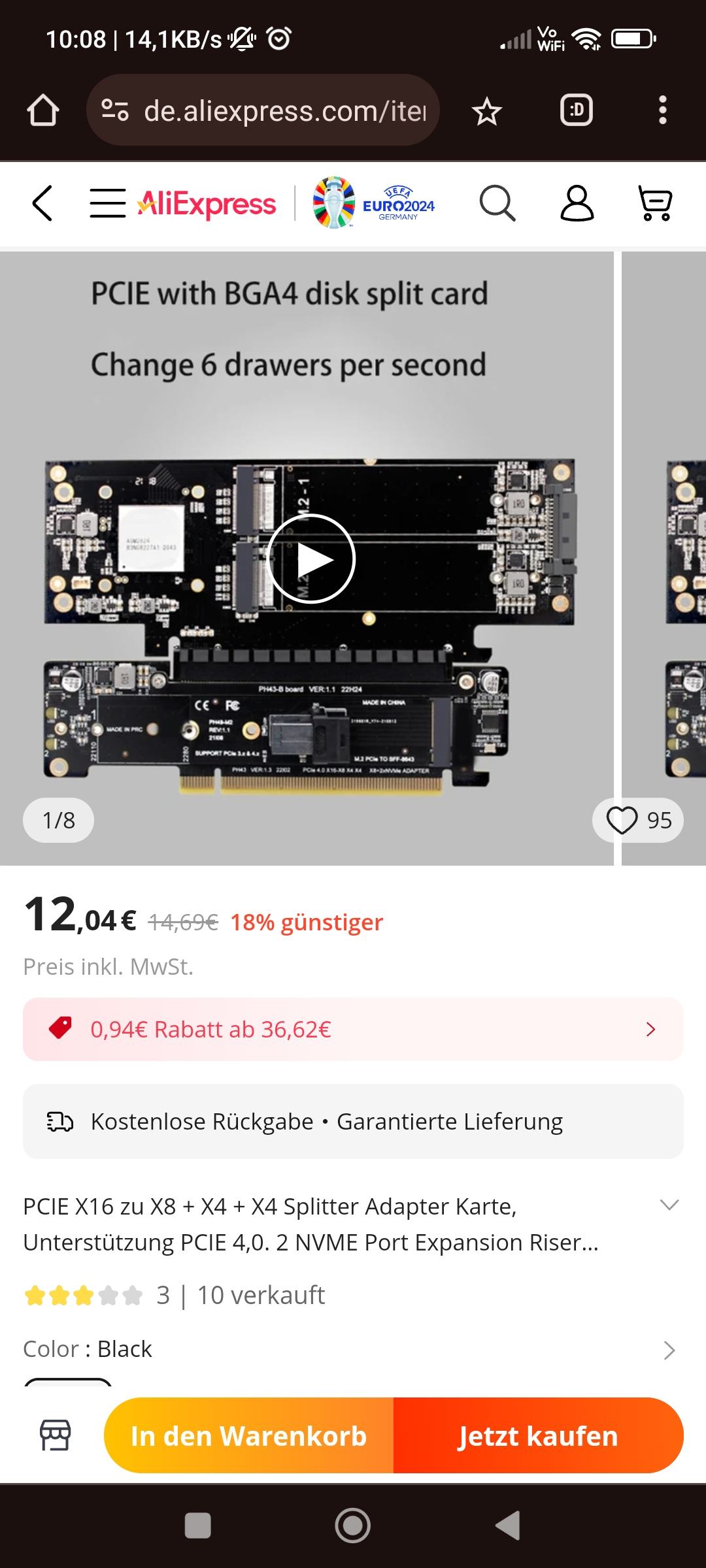
Task: Bookmark this page with the star
Action: click(486, 112)
